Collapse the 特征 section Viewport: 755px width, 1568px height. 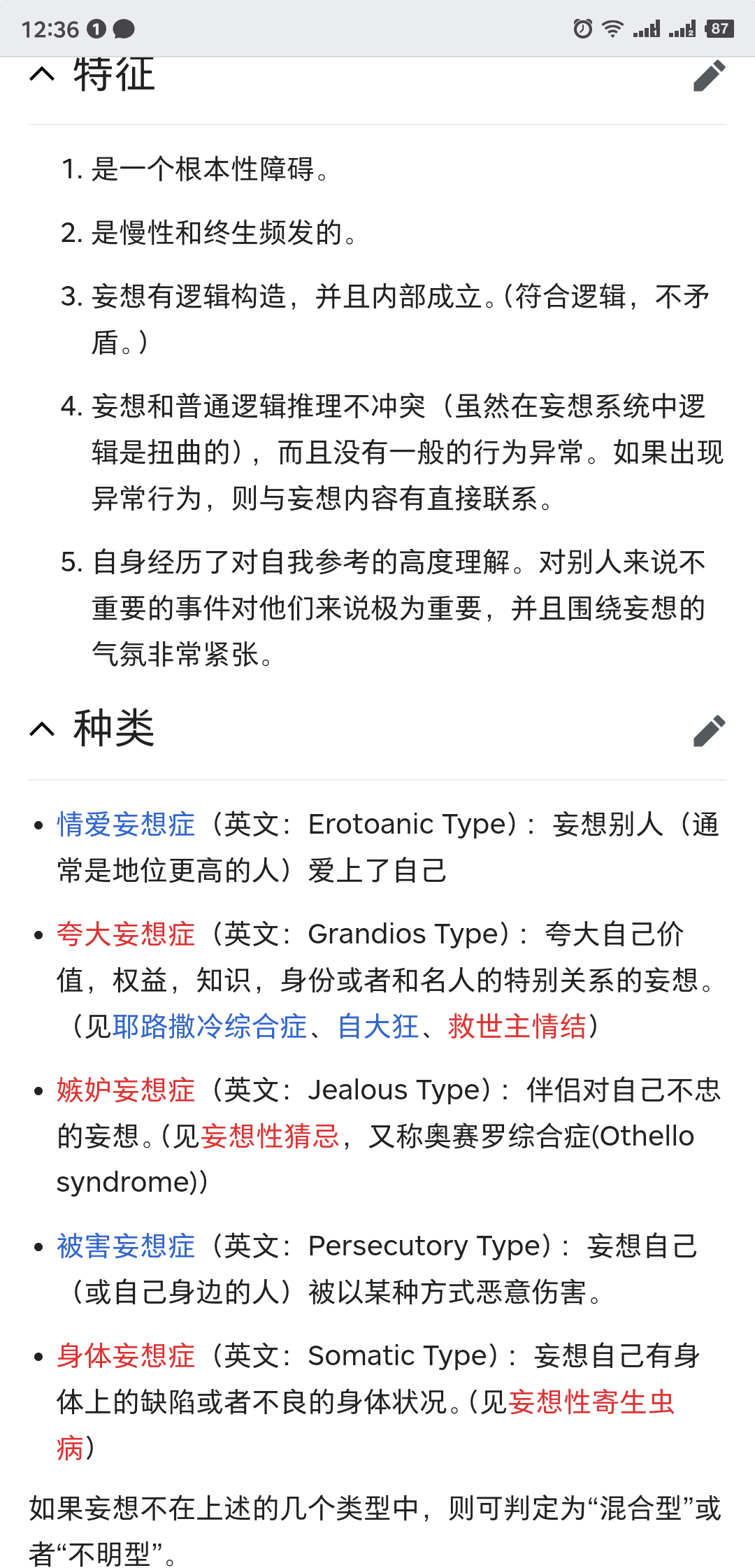pos(43,74)
